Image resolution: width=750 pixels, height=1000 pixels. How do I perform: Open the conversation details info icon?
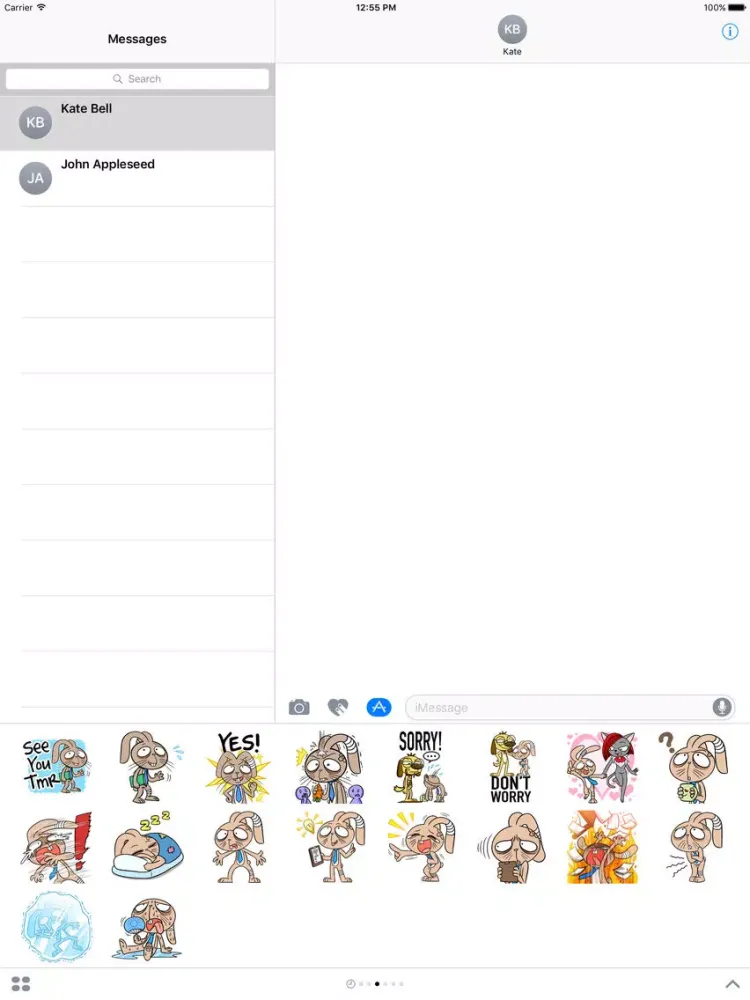pyautogui.click(x=729, y=32)
